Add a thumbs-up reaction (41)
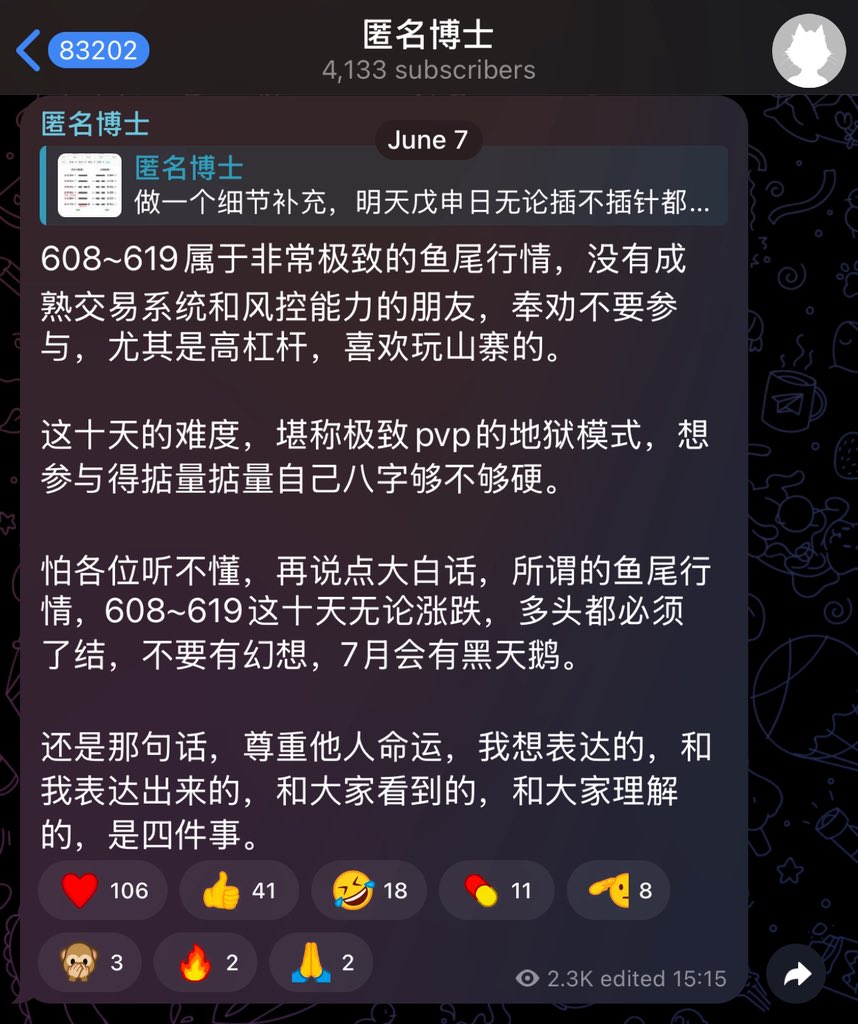The height and width of the screenshot is (1024, 858). (239, 890)
